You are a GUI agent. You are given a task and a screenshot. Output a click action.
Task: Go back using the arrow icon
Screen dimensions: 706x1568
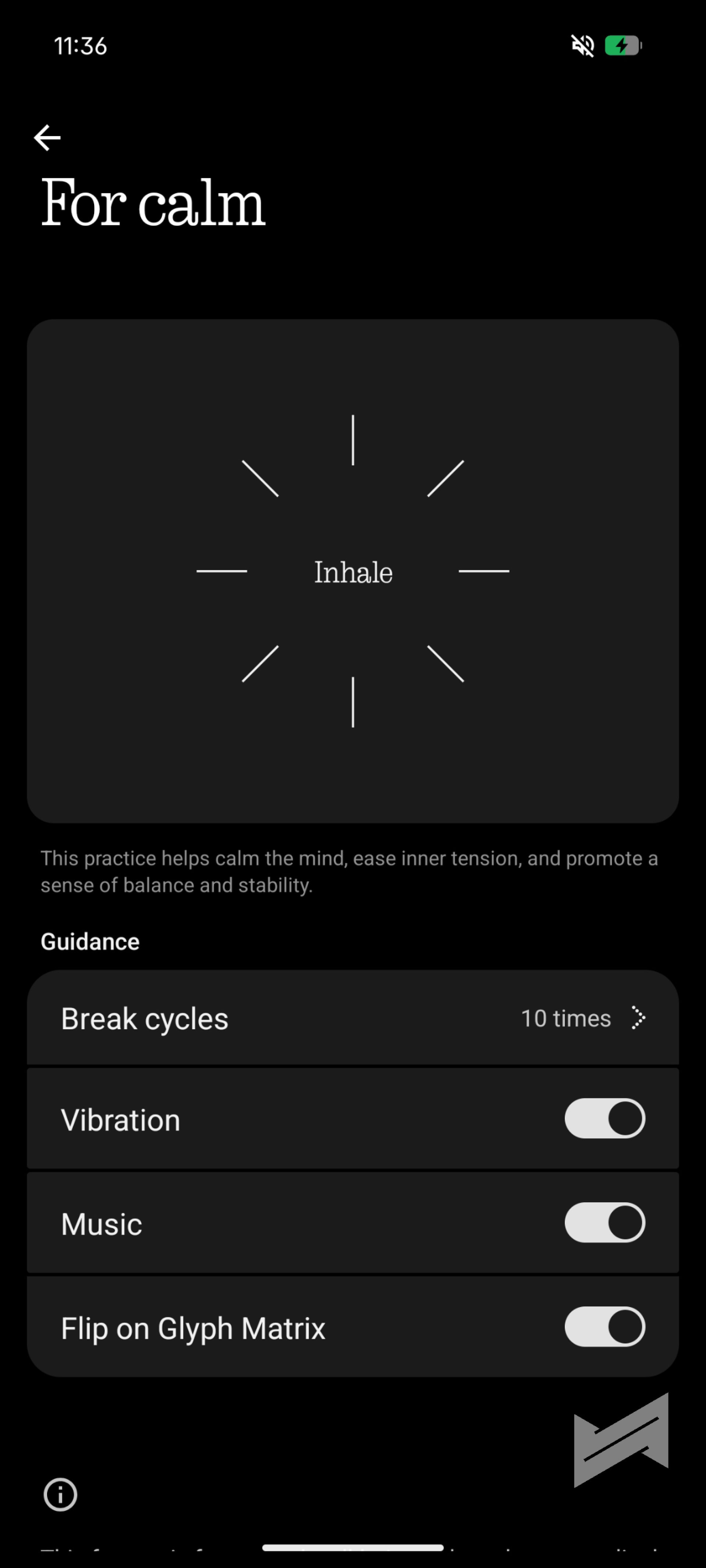[x=47, y=137]
